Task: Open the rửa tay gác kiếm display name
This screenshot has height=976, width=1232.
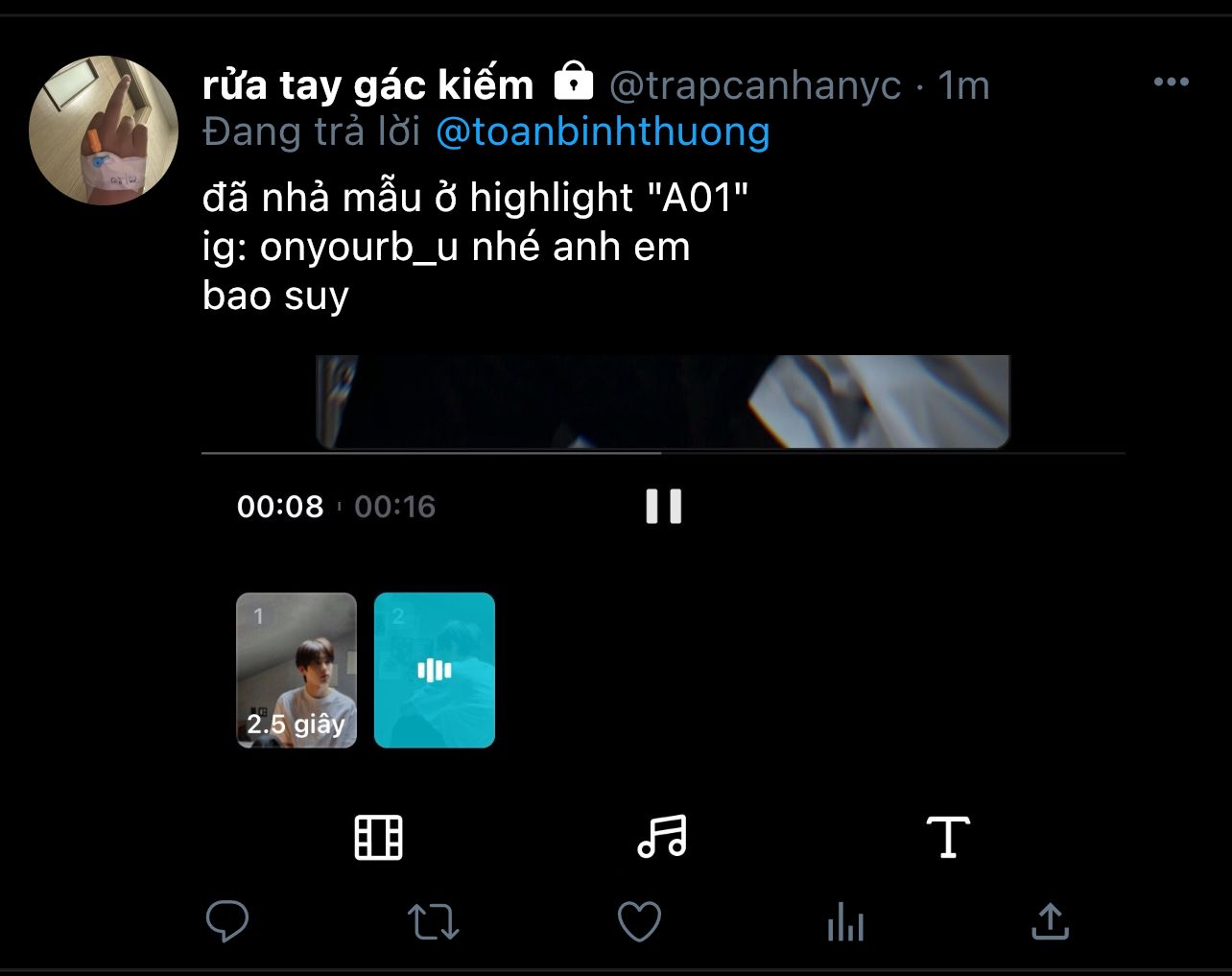Action: [367, 85]
